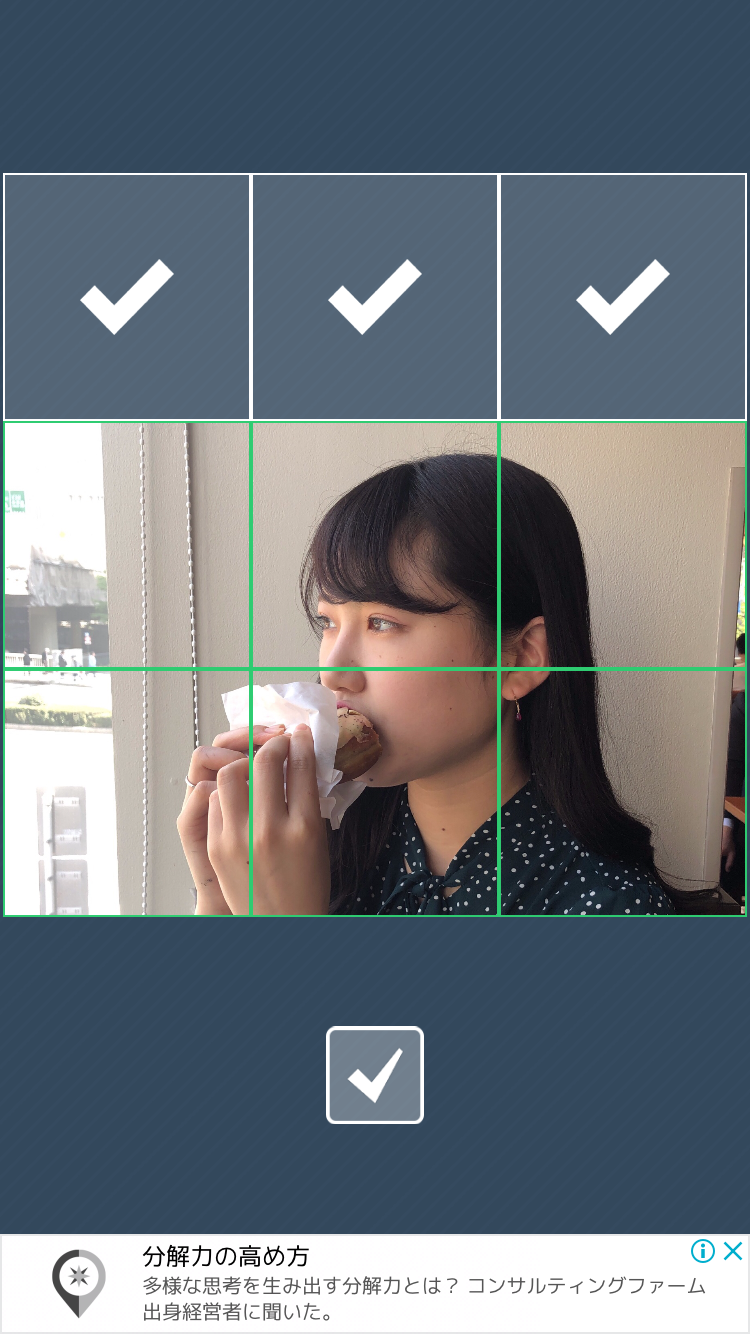Open the ad info icon
Viewport: 750px width, 1334px height.
(703, 1251)
